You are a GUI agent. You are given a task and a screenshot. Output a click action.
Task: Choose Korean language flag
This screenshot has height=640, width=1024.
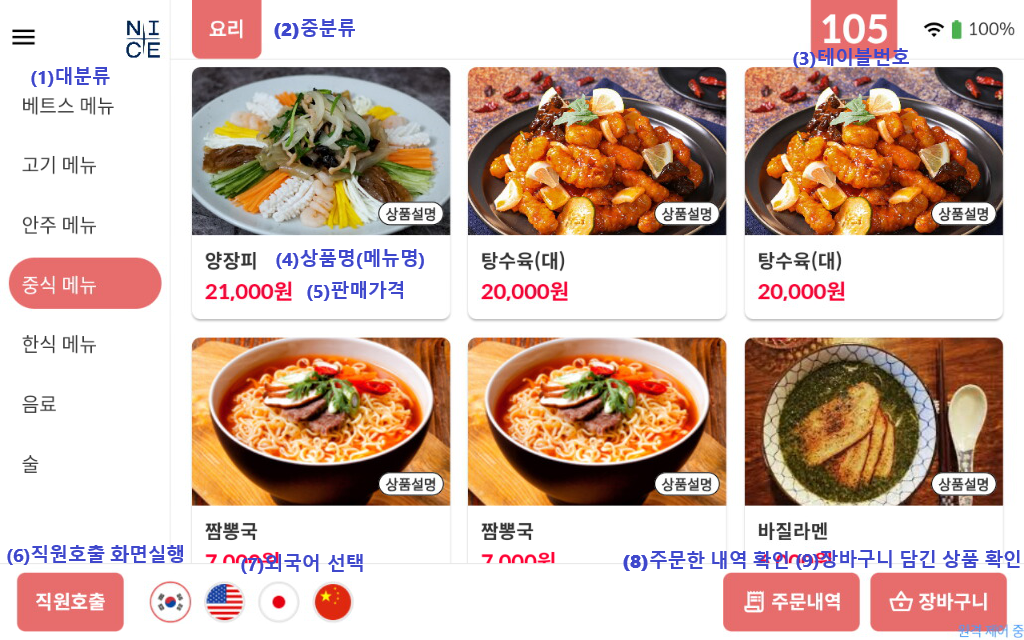coord(171,602)
